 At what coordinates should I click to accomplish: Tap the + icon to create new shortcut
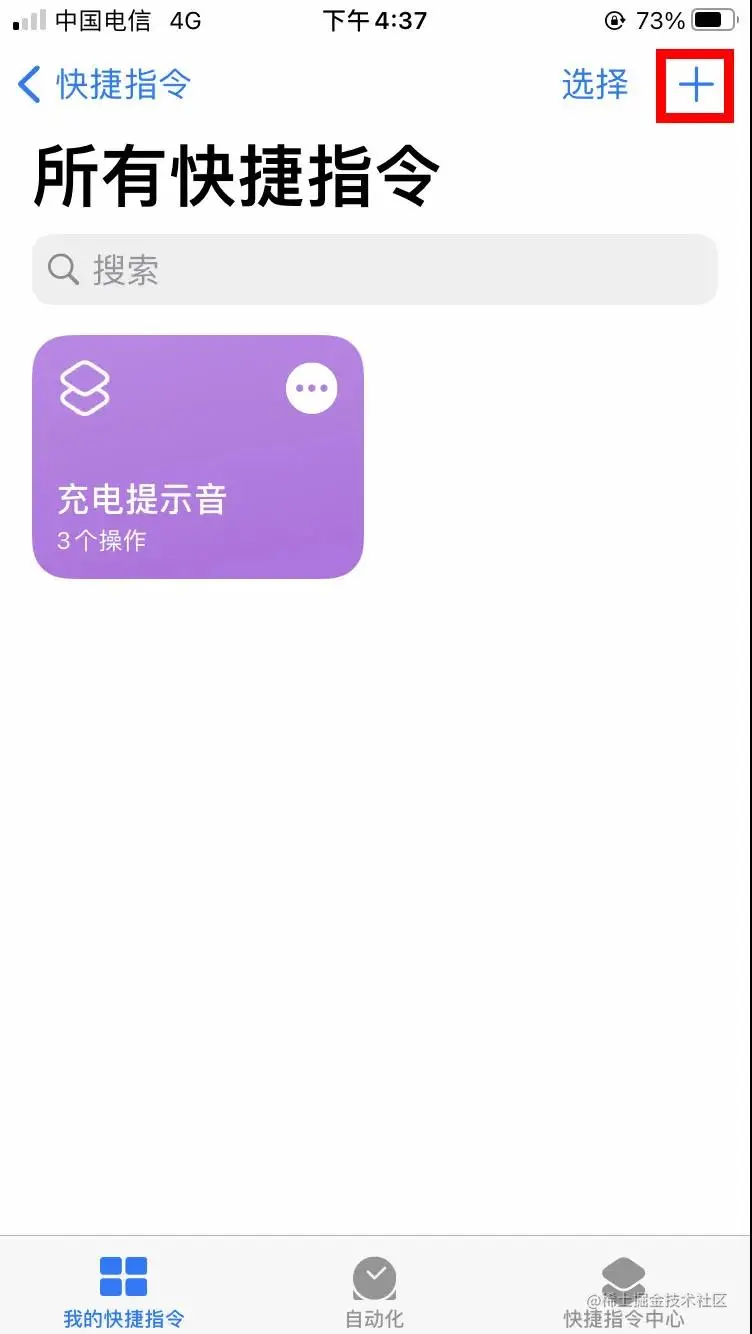pyautogui.click(x=695, y=85)
